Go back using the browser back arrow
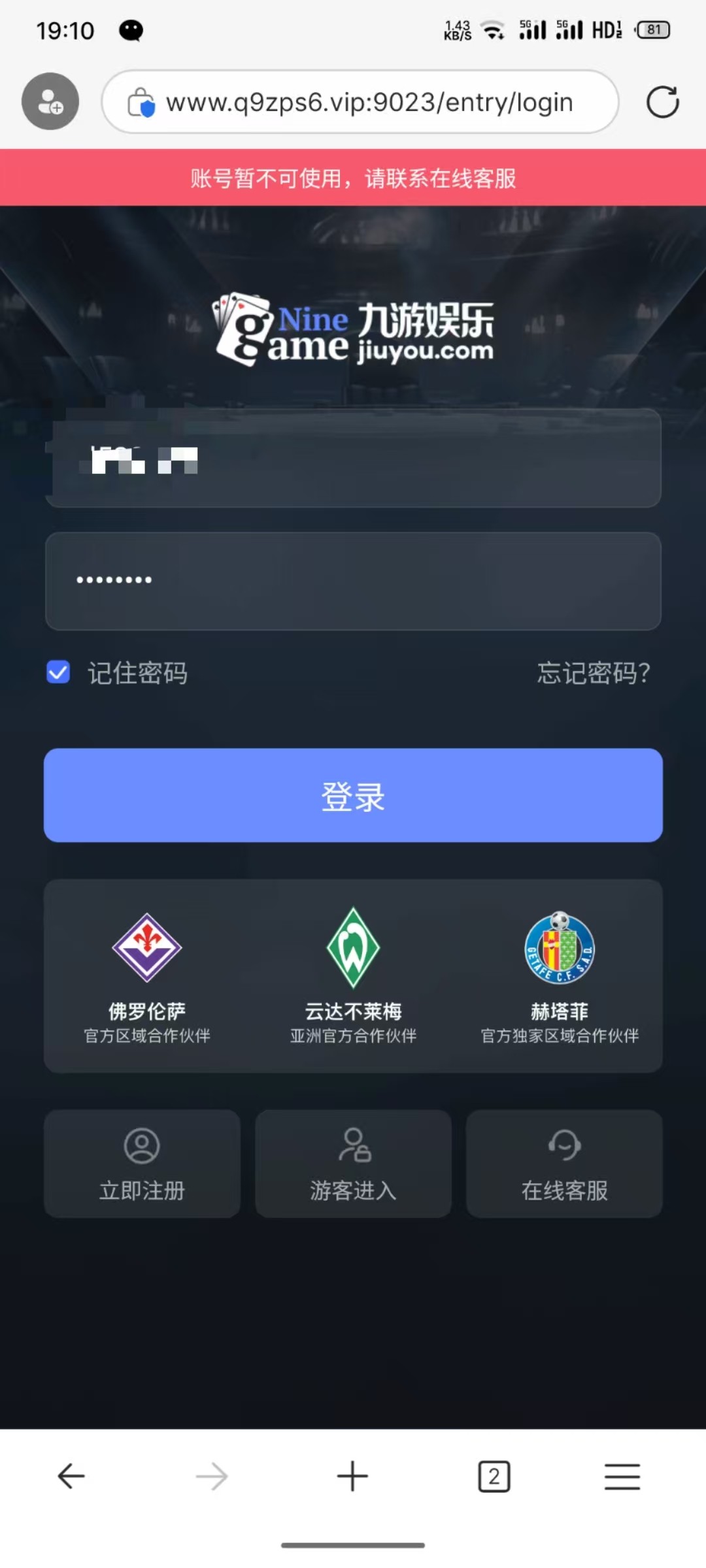 click(x=71, y=1476)
